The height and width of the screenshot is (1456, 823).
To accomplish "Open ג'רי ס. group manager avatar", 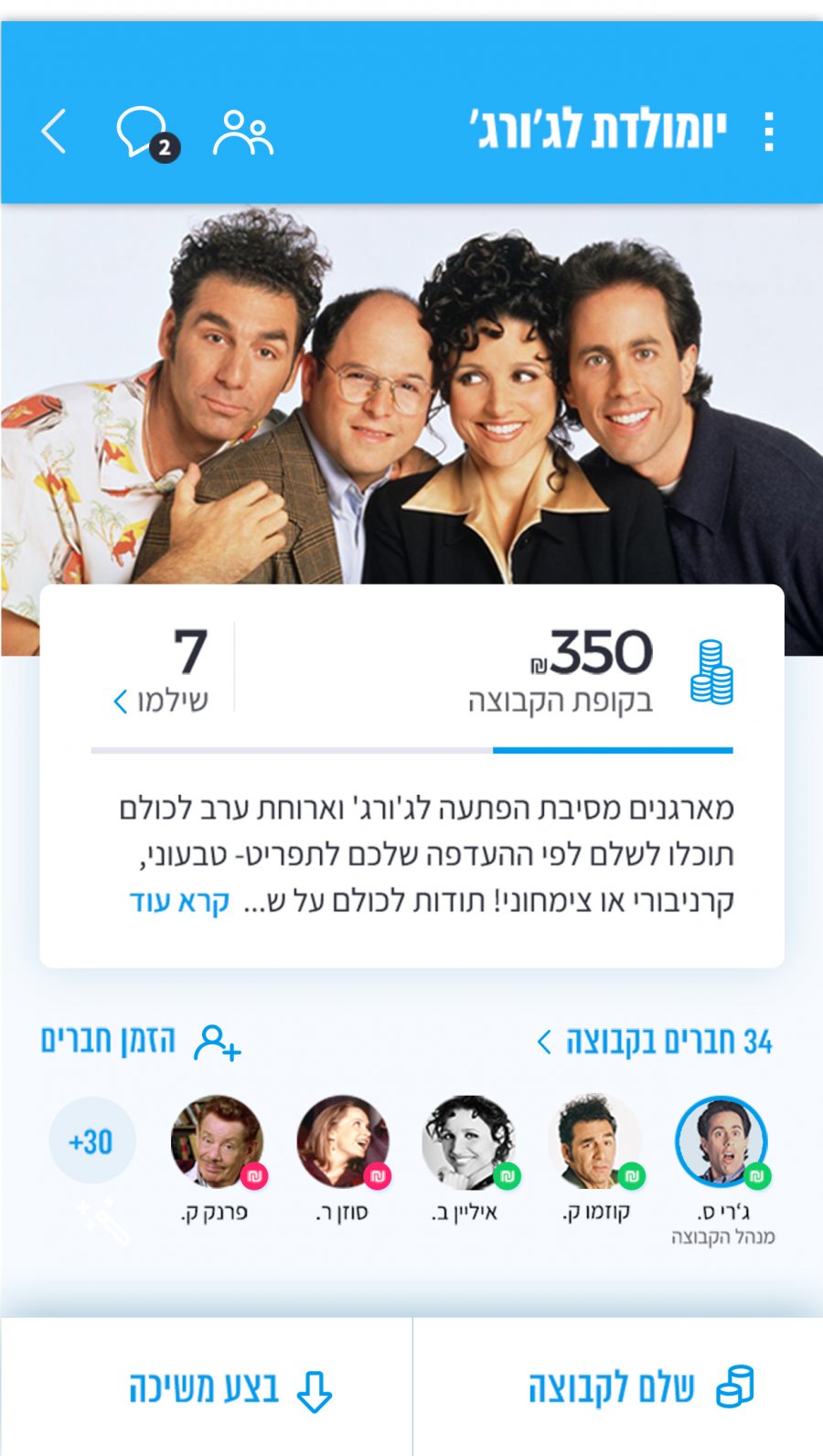I will [x=721, y=1141].
